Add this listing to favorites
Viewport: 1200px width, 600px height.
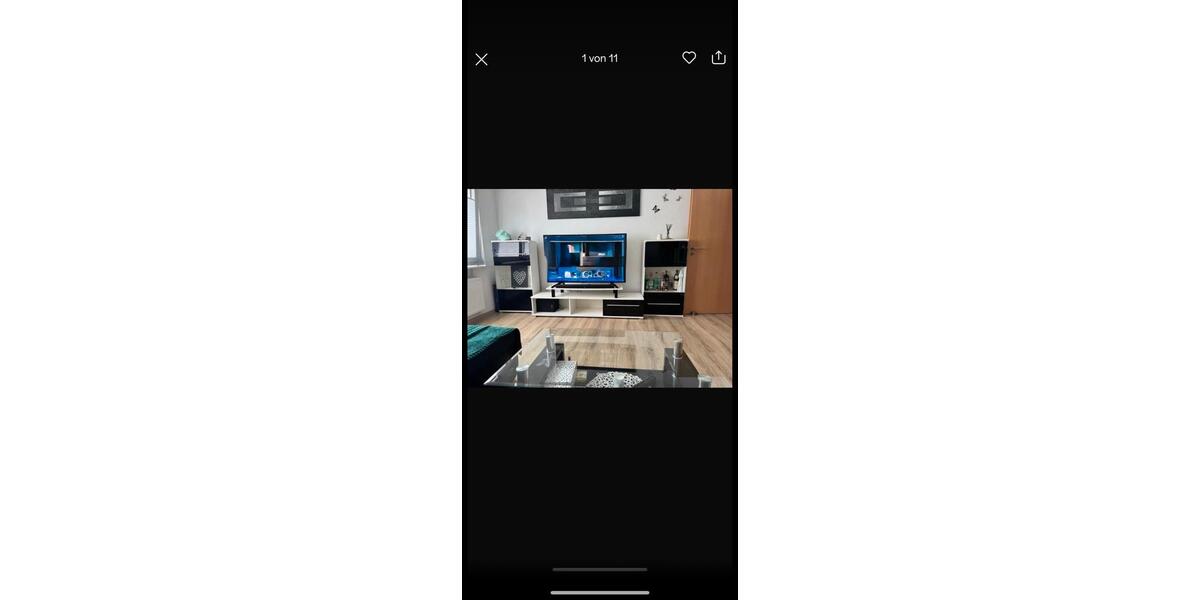tap(689, 58)
